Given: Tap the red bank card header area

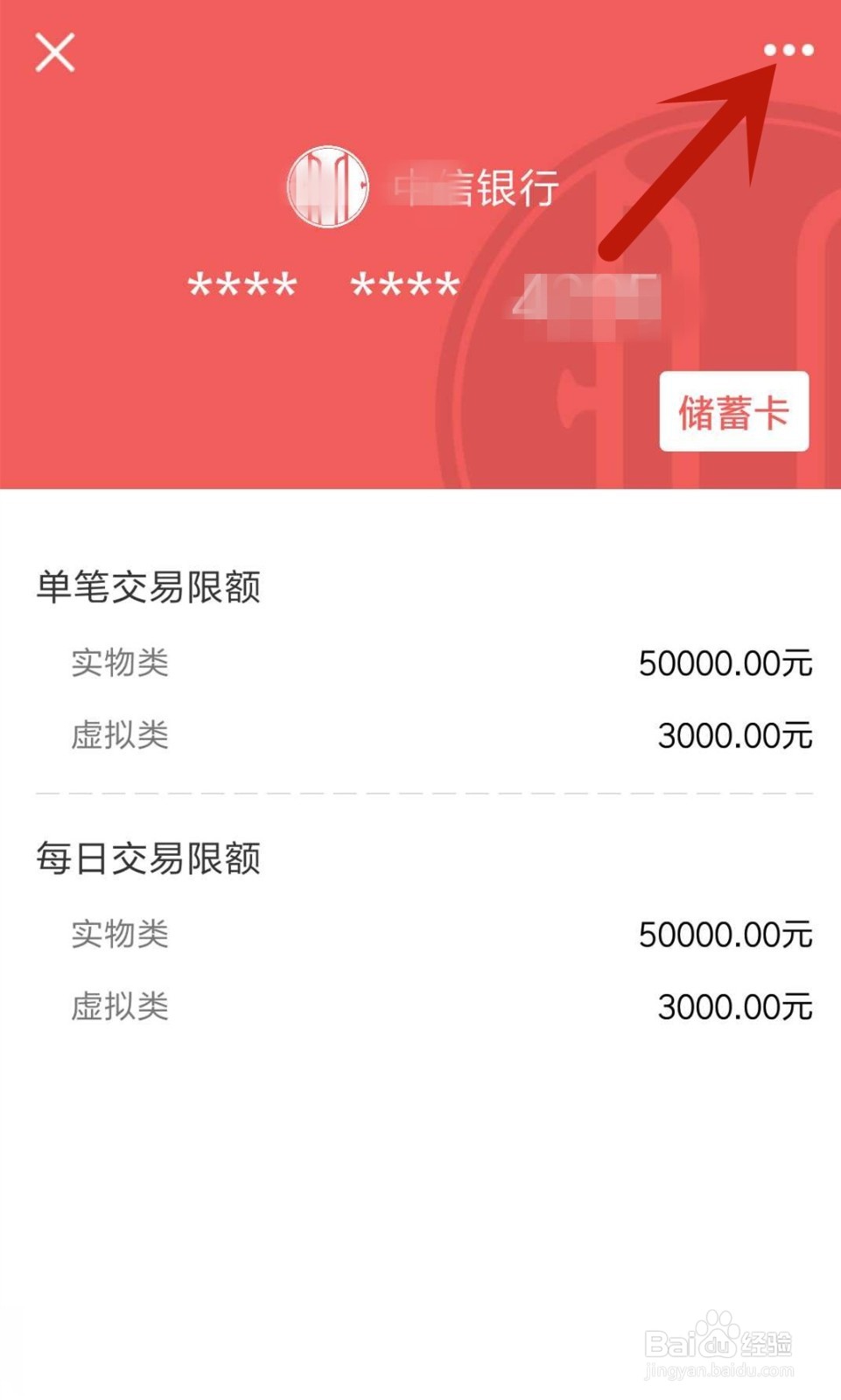Looking at the screenshot, I should (x=420, y=245).
